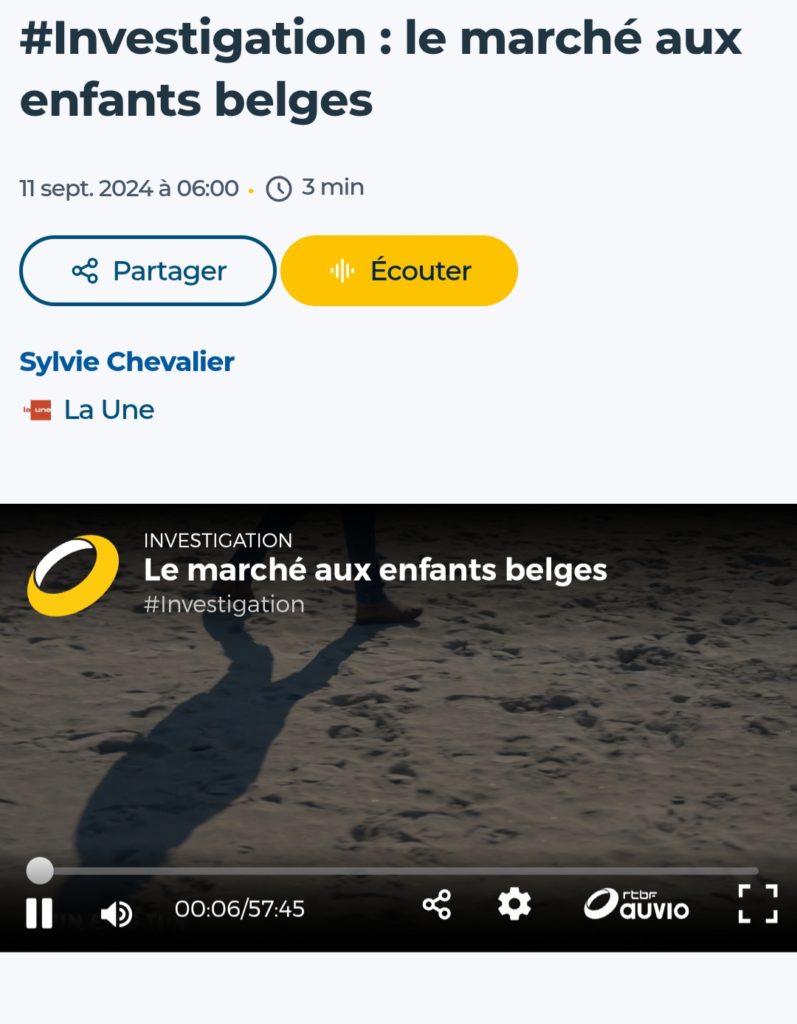The image size is (797, 1024).
Task: Open RTBF Auvio from the player
Action: click(637, 904)
